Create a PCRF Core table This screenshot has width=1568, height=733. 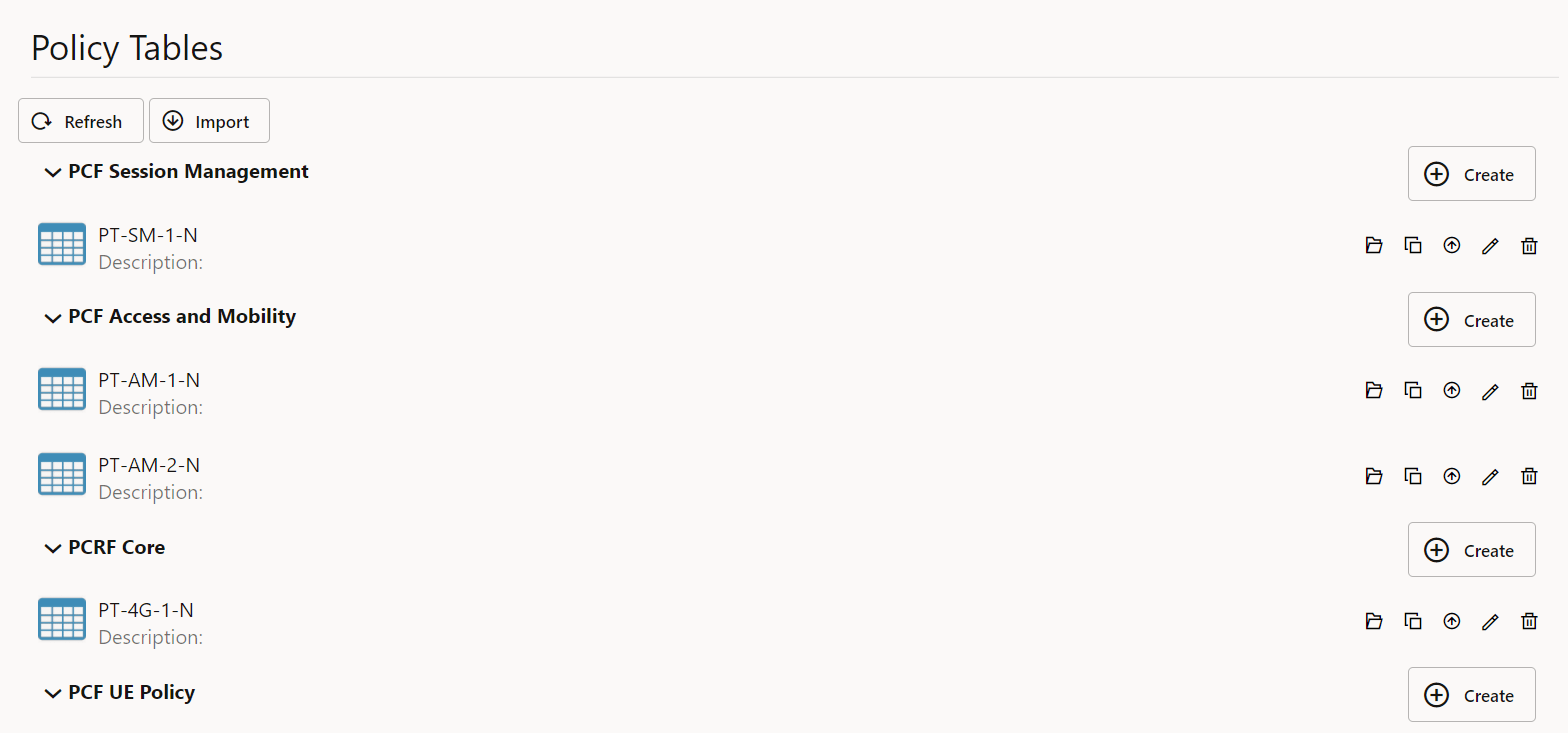tap(1471, 550)
